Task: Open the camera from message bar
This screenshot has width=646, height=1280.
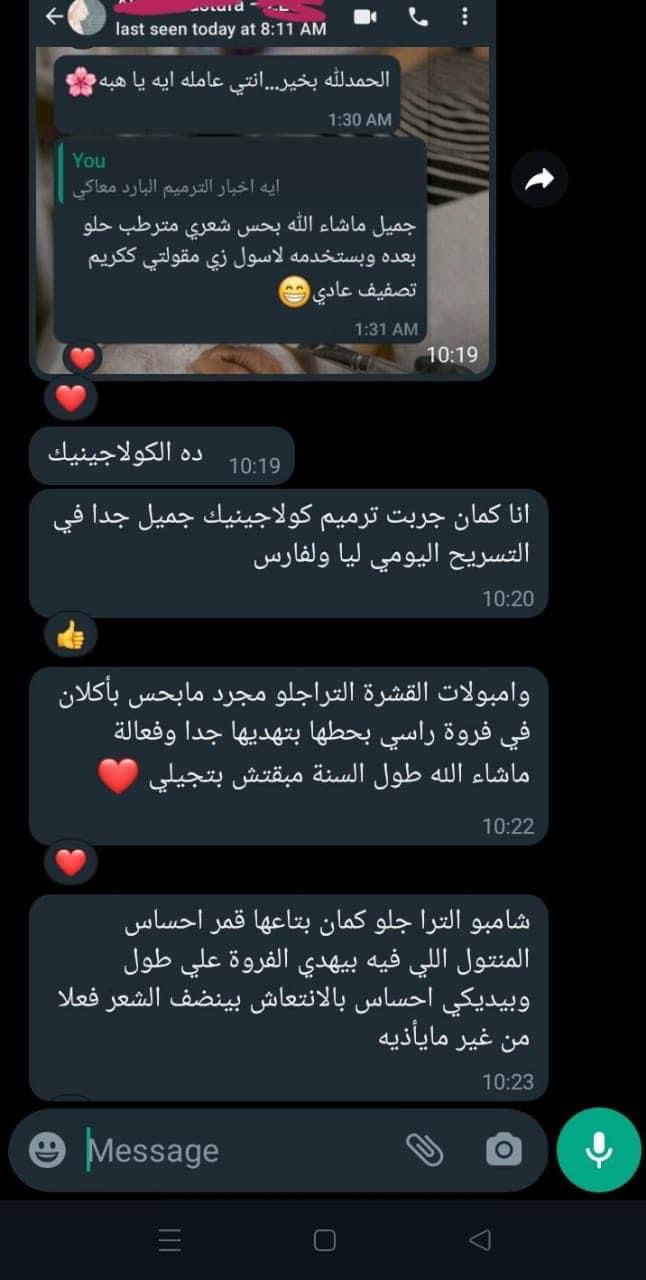Action: 503,1150
